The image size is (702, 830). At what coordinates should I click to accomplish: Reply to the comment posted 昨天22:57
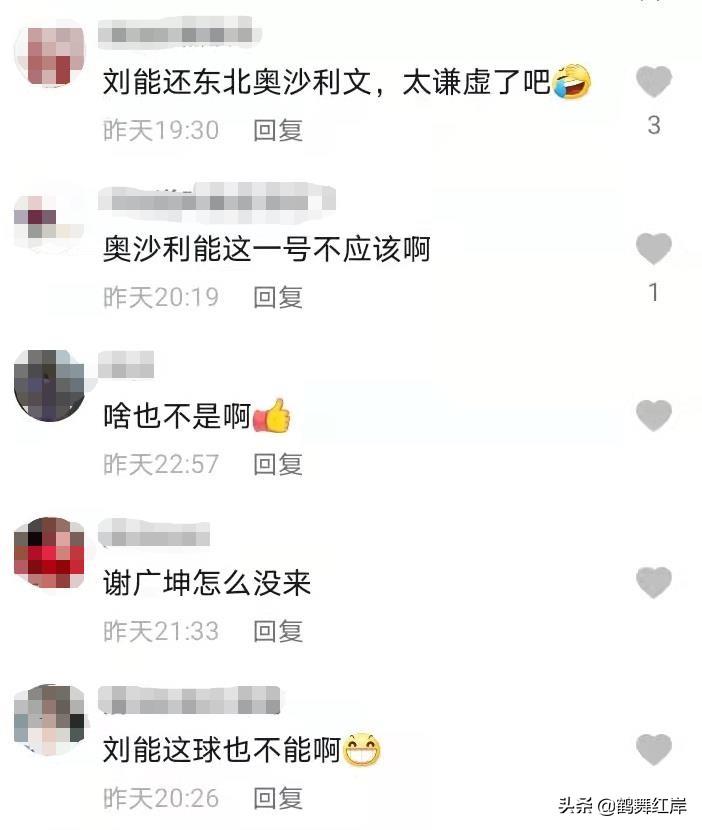[278, 464]
